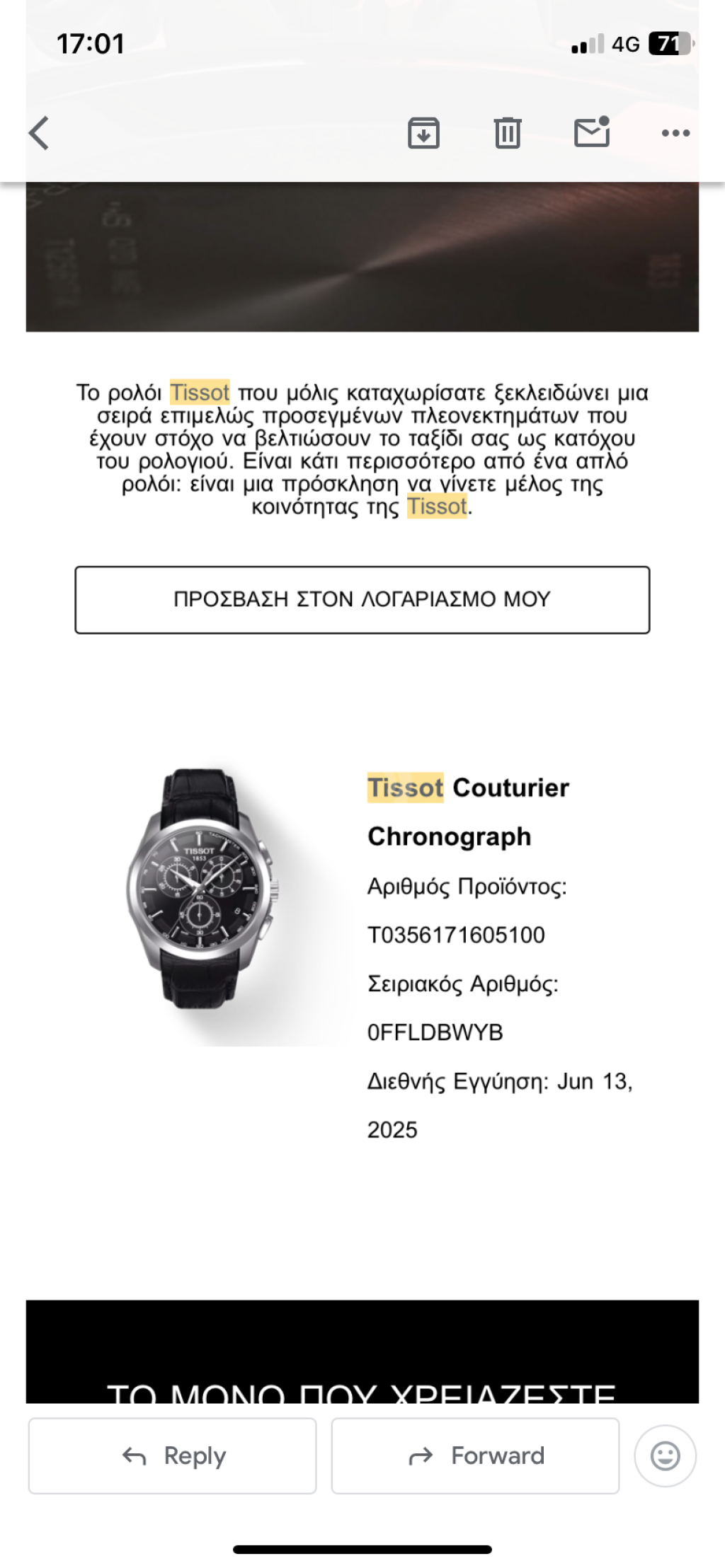Screen dimensions: 725x1568
Task: Archive this email
Action: 423,132
